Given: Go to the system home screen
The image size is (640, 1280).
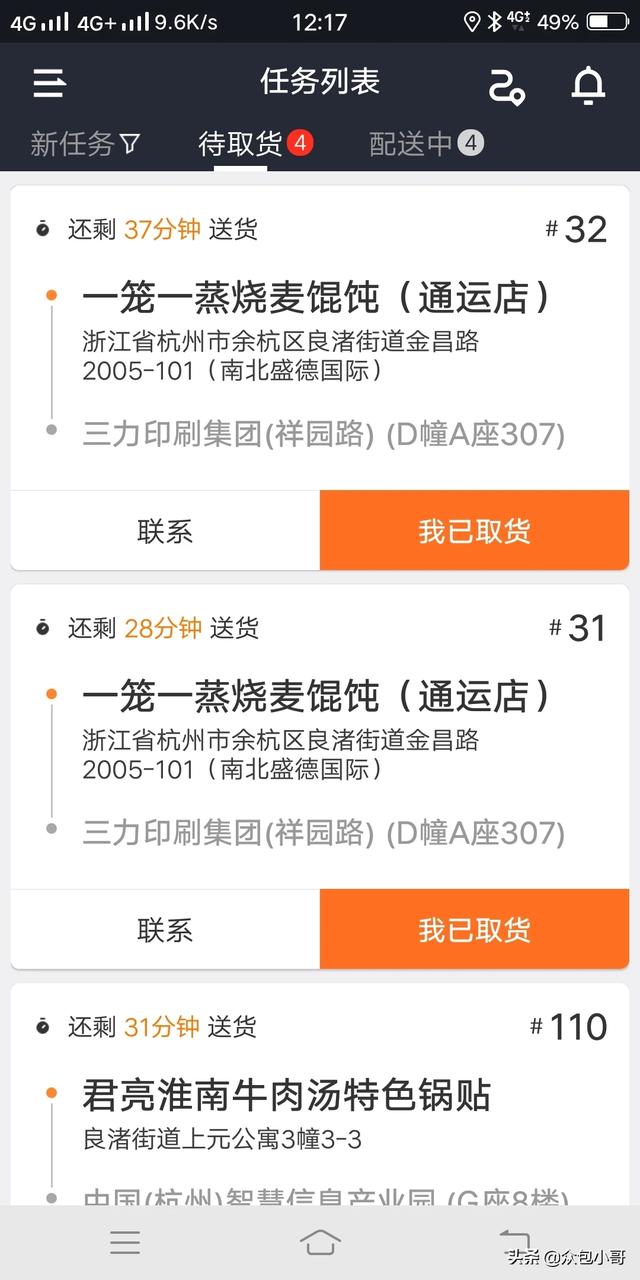Looking at the screenshot, I should pyautogui.click(x=320, y=1242).
